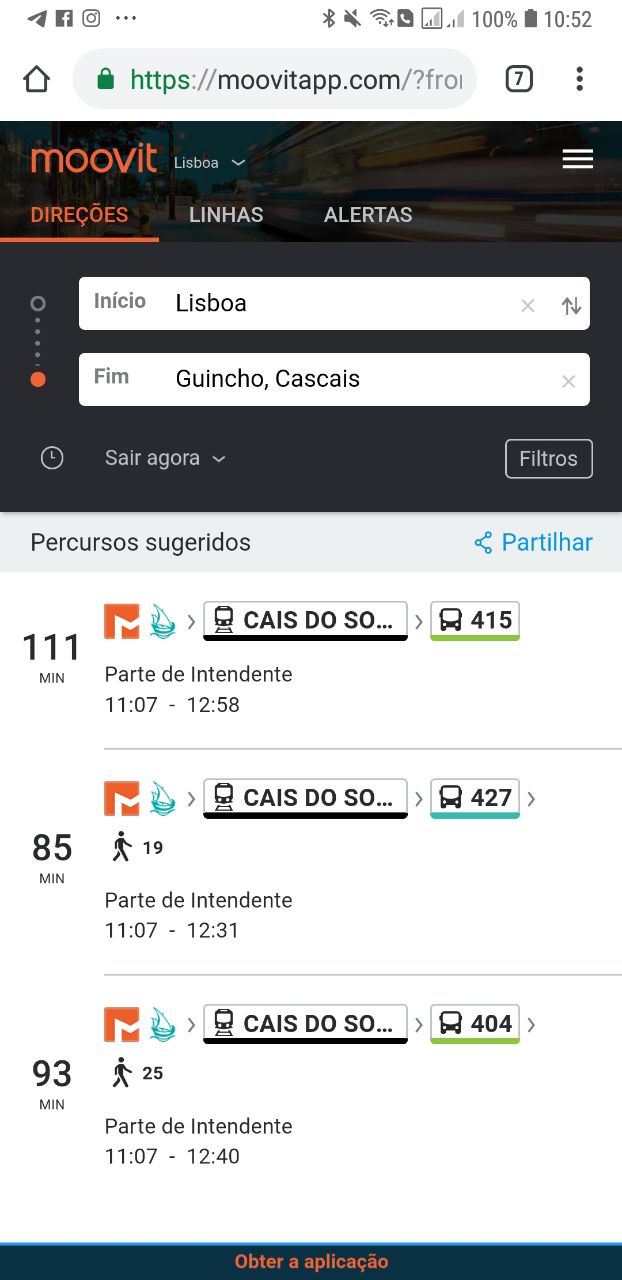The width and height of the screenshot is (622, 1280).
Task: Select the Direções tab
Action: coord(79,215)
